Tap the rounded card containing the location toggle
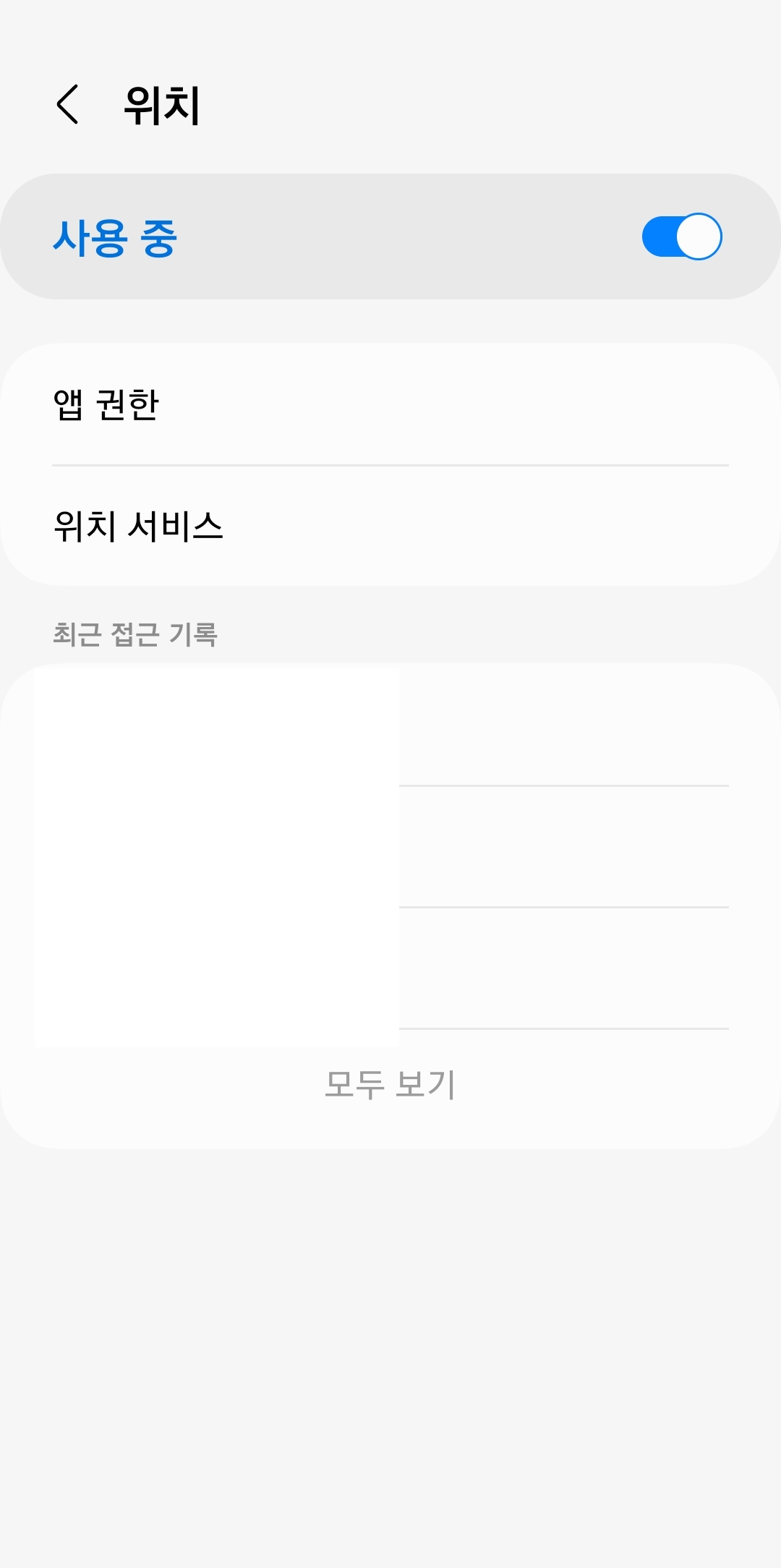The width and height of the screenshot is (781, 1568). pos(390,237)
